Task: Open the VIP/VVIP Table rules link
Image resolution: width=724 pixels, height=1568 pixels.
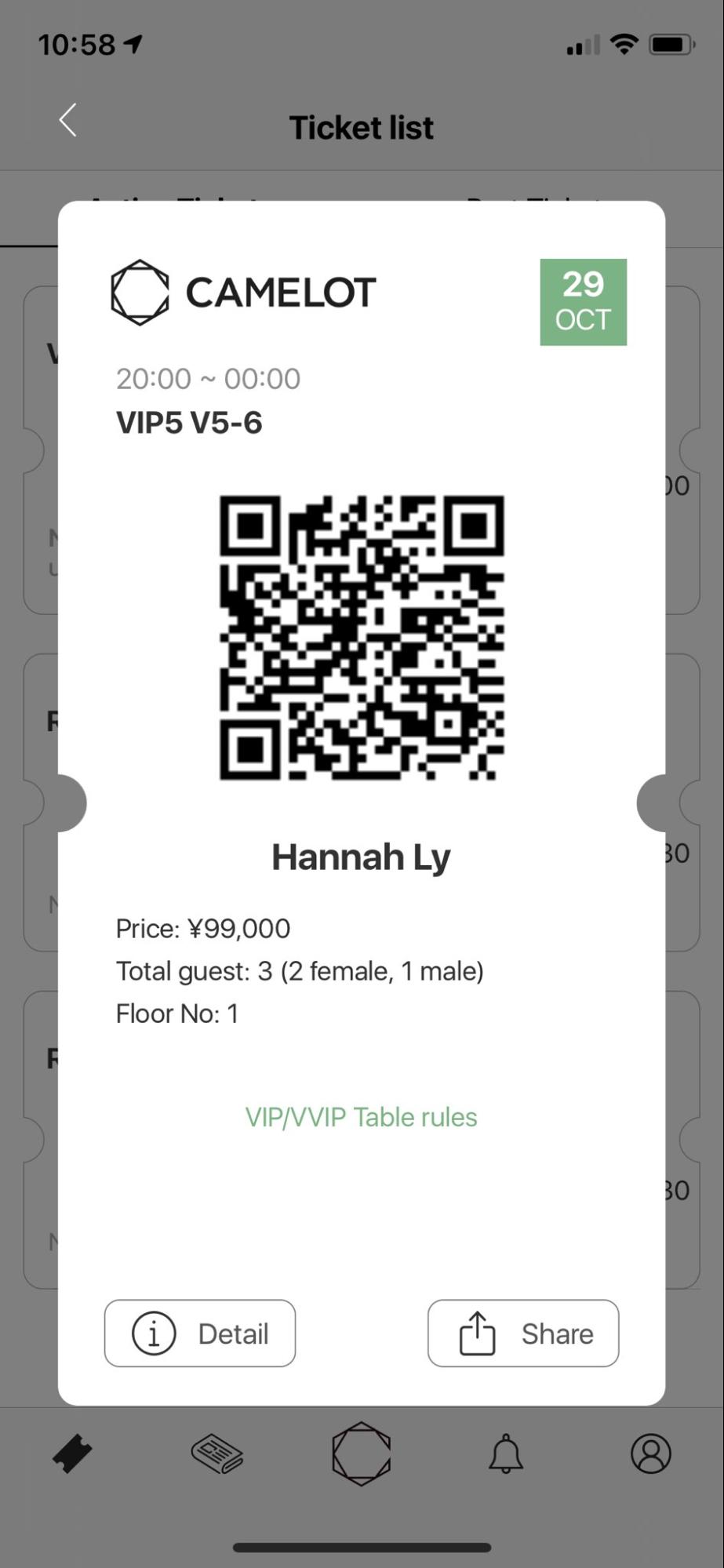Action: click(x=361, y=1116)
